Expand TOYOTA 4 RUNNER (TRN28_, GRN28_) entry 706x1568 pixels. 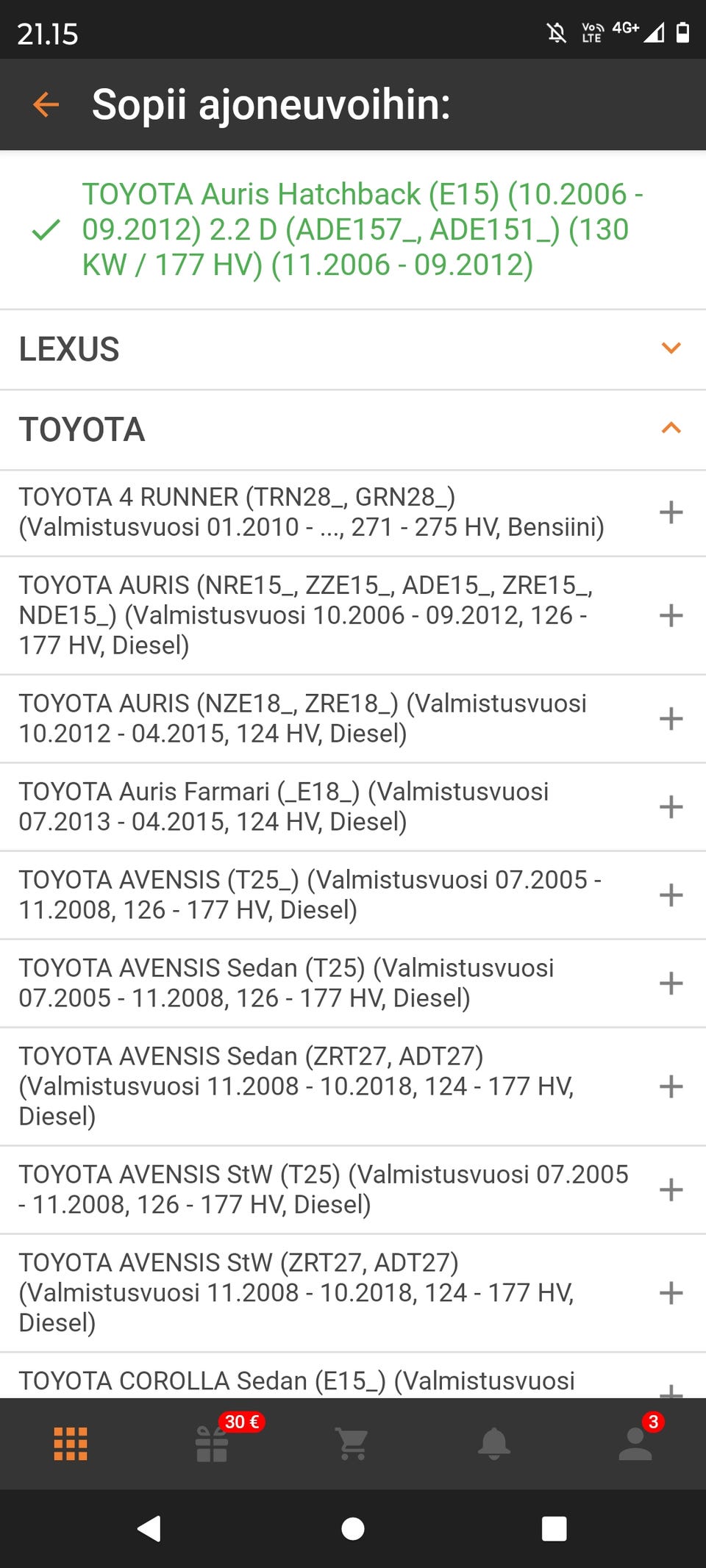click(671, 512)
